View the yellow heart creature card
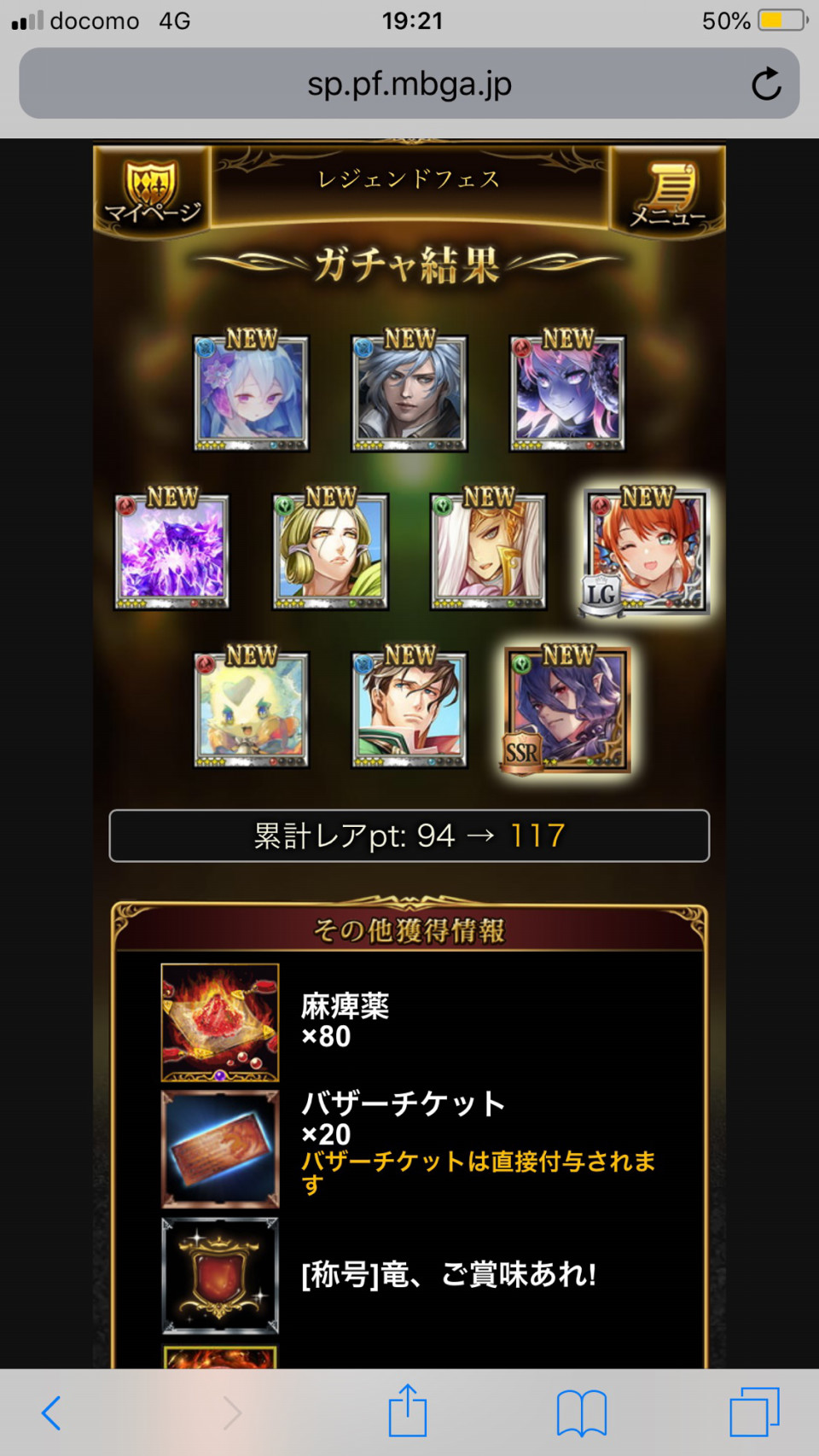The image size is (819, 1456). [x=252, y=710]
